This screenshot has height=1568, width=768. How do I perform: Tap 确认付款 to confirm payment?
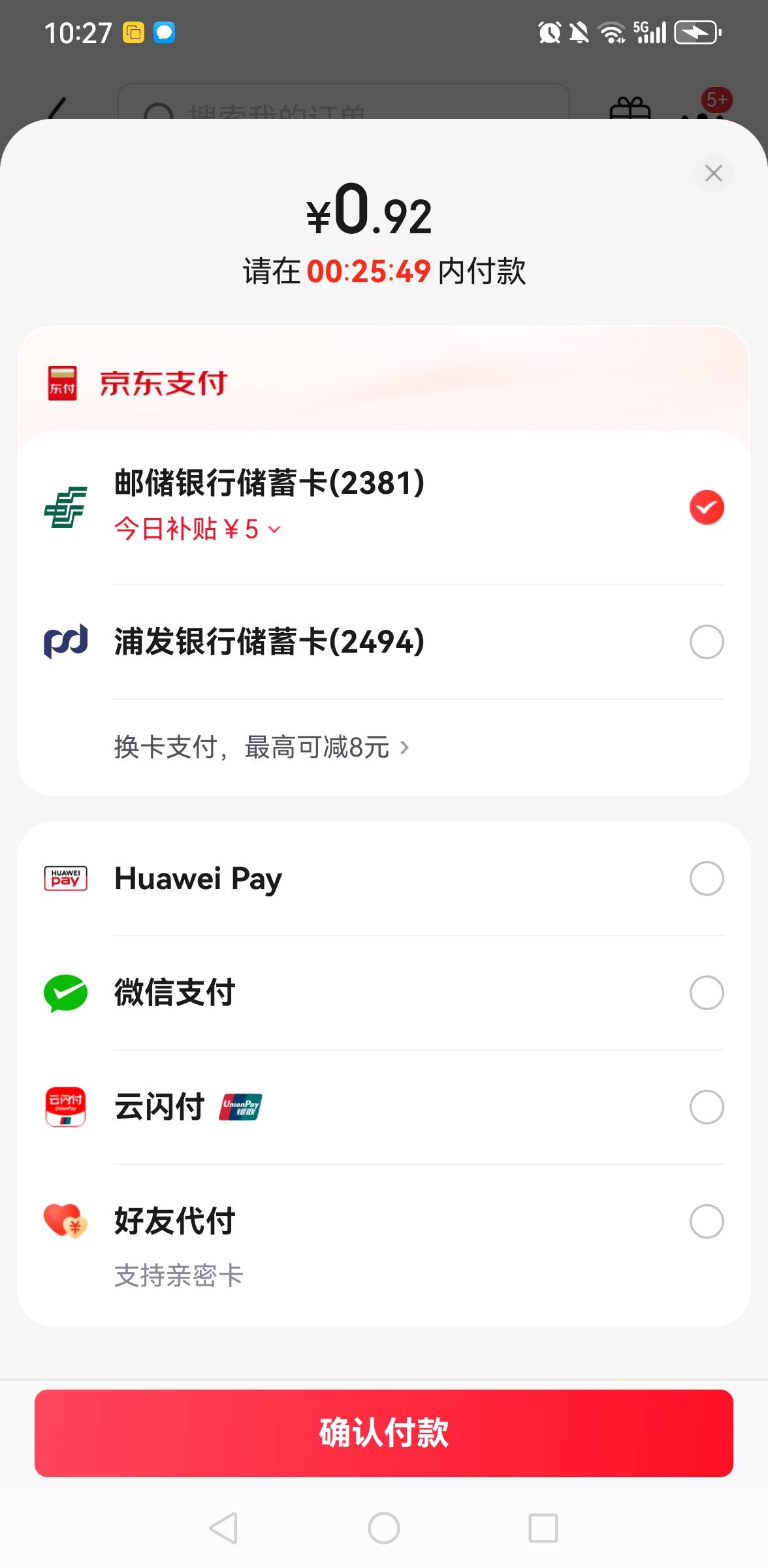click(x=384, y=1433)
